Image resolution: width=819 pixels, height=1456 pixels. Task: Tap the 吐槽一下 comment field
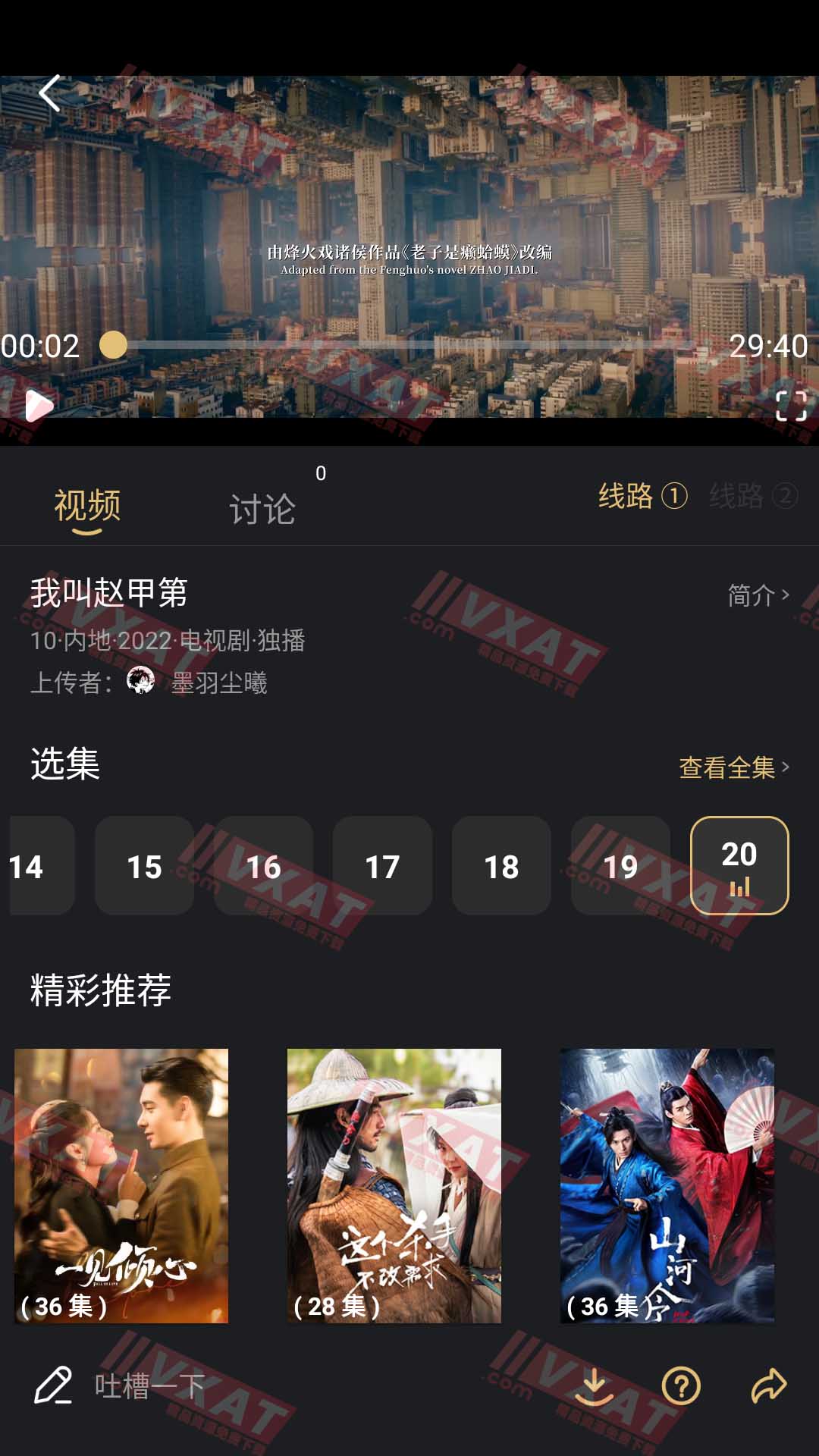(x=150, y=1386)
